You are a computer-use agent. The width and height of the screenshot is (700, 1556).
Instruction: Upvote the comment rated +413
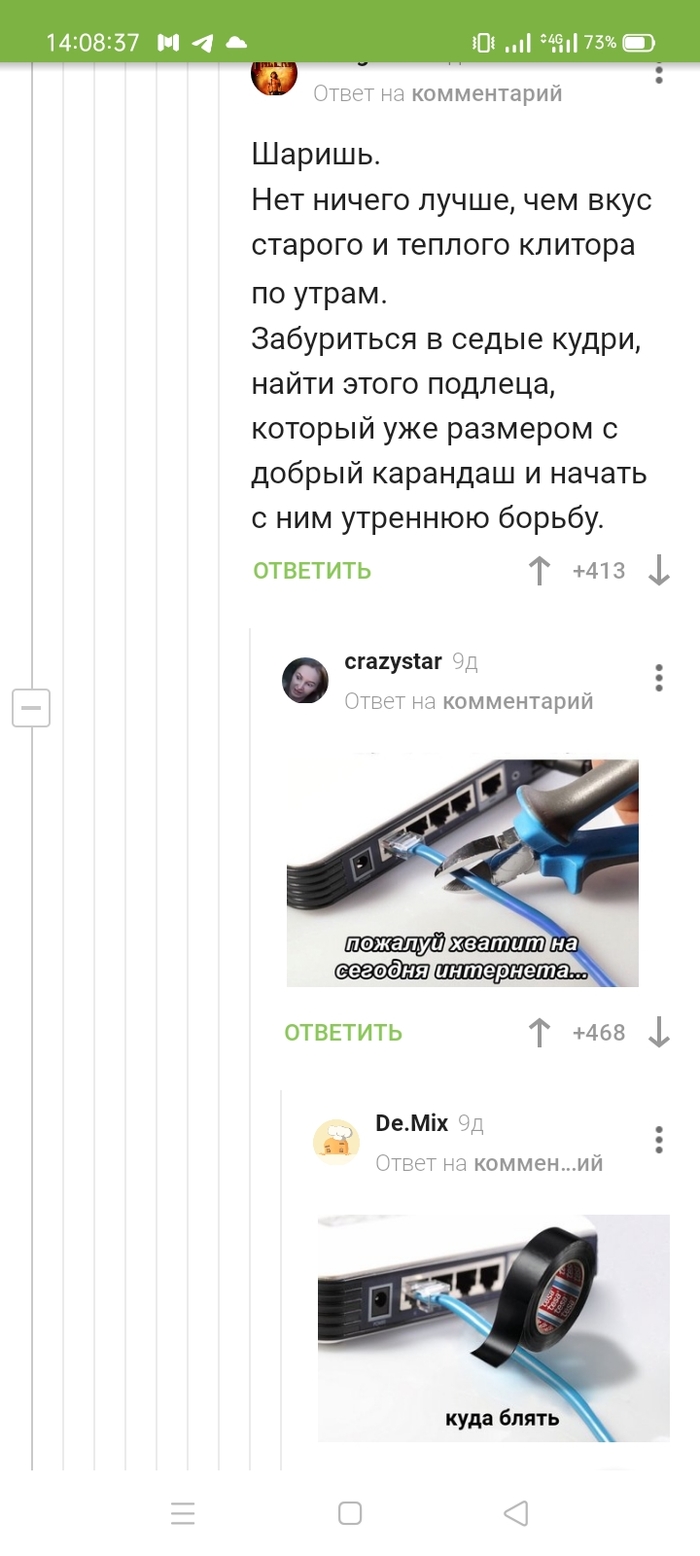click(x=539, y=571)
